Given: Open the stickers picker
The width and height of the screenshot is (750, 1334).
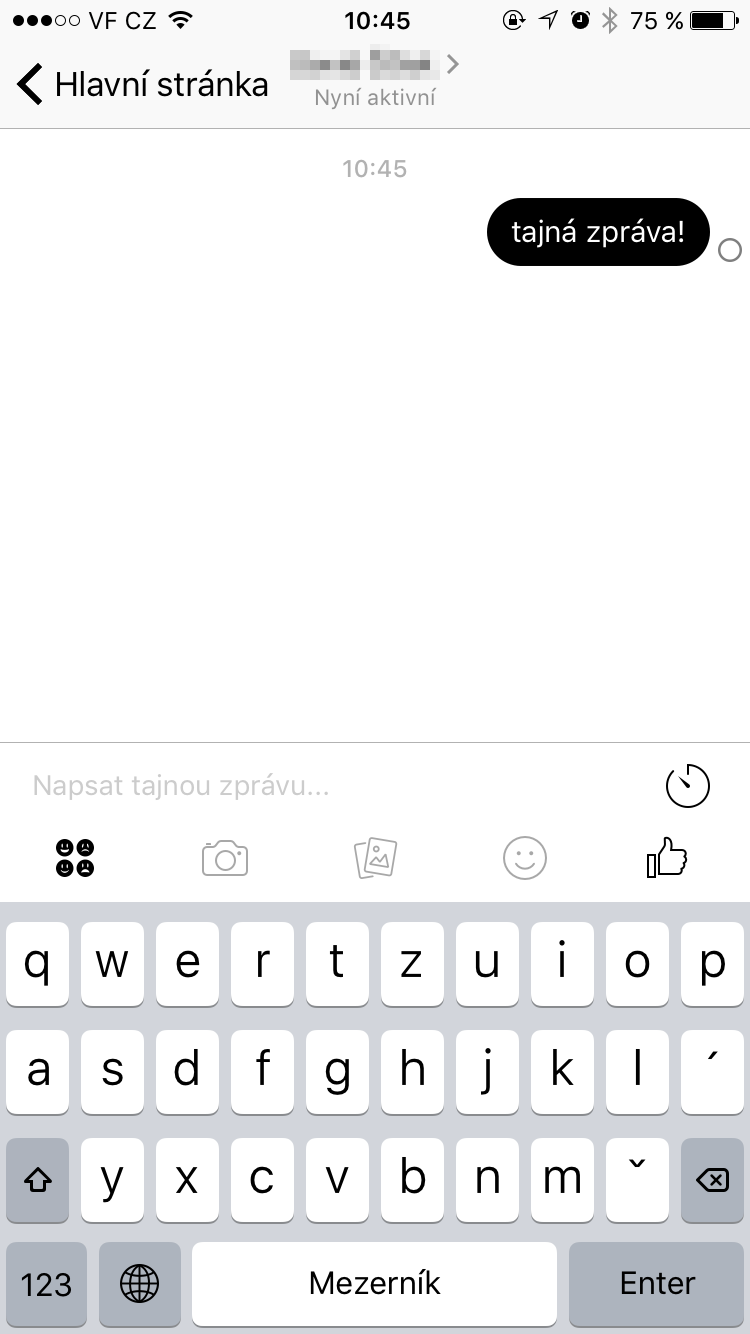Looking at the screenshot, I should [x=75, y=858].
